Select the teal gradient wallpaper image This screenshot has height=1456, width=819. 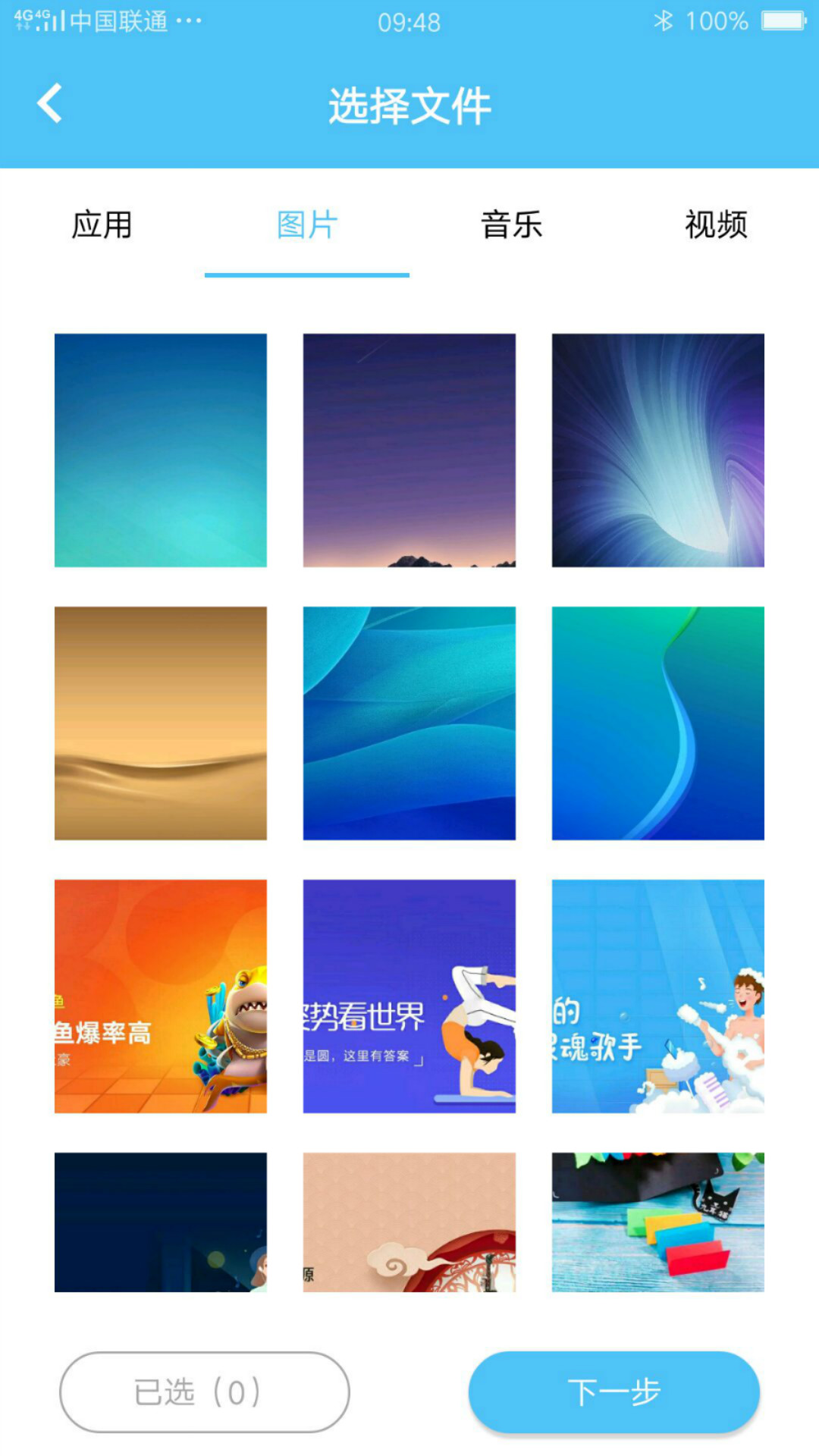click(x=161, y=450)
